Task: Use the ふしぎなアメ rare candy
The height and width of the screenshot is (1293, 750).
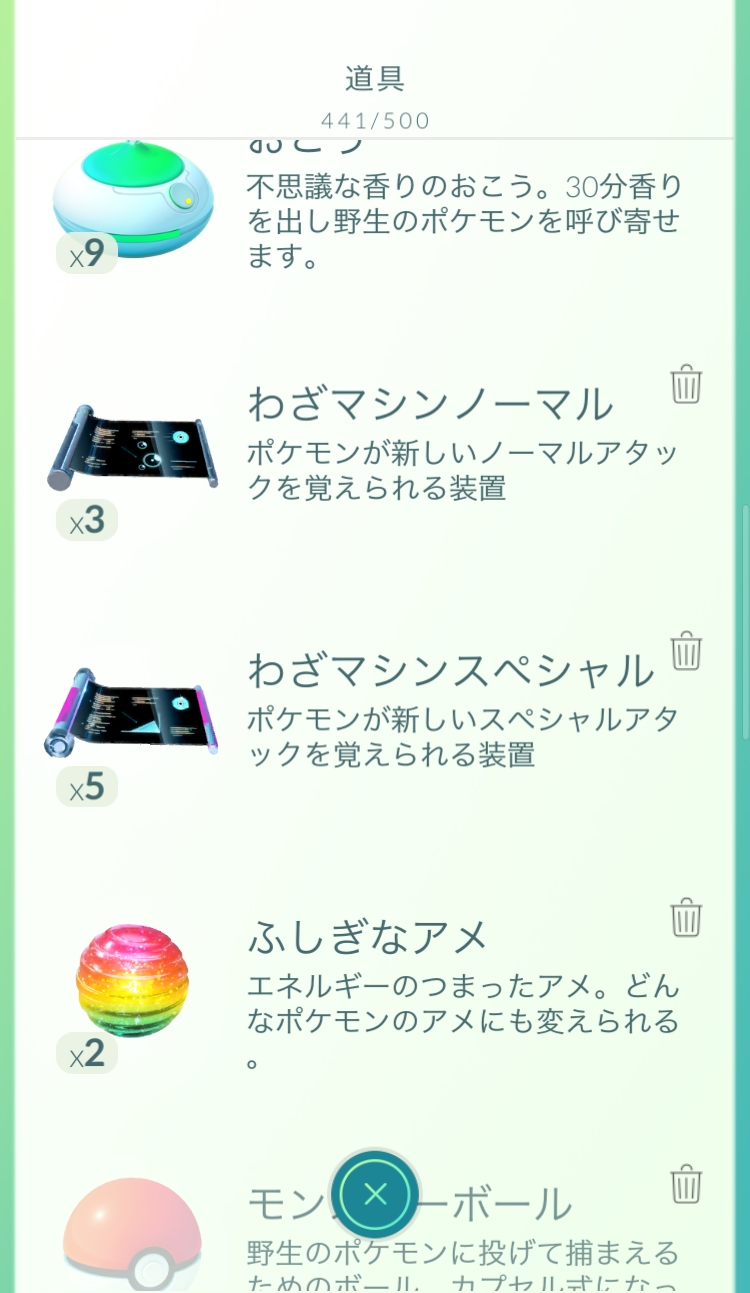Action: pyautogui.click(x=132, y=981)
